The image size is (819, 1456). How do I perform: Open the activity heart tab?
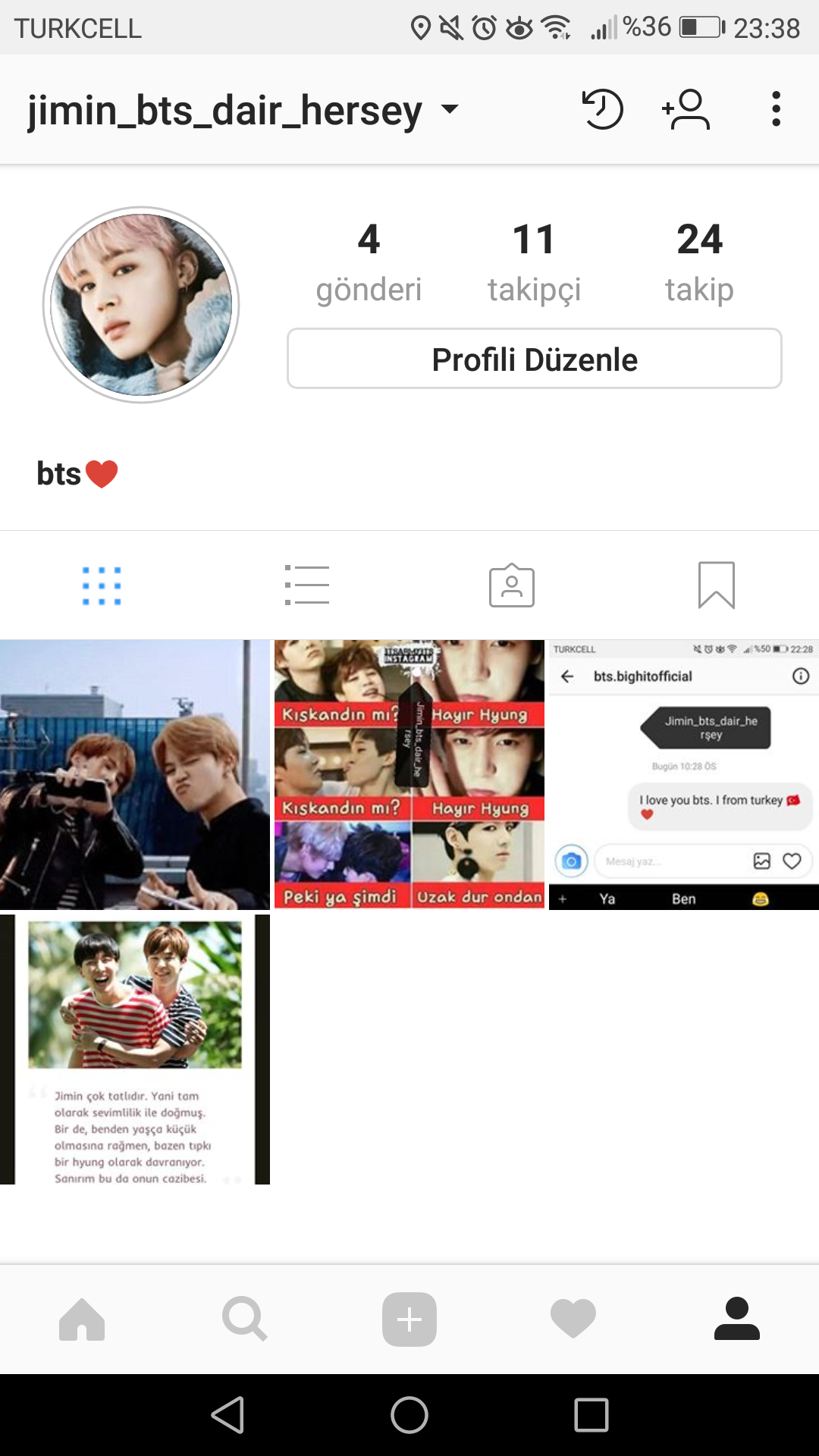point(573,1319)
